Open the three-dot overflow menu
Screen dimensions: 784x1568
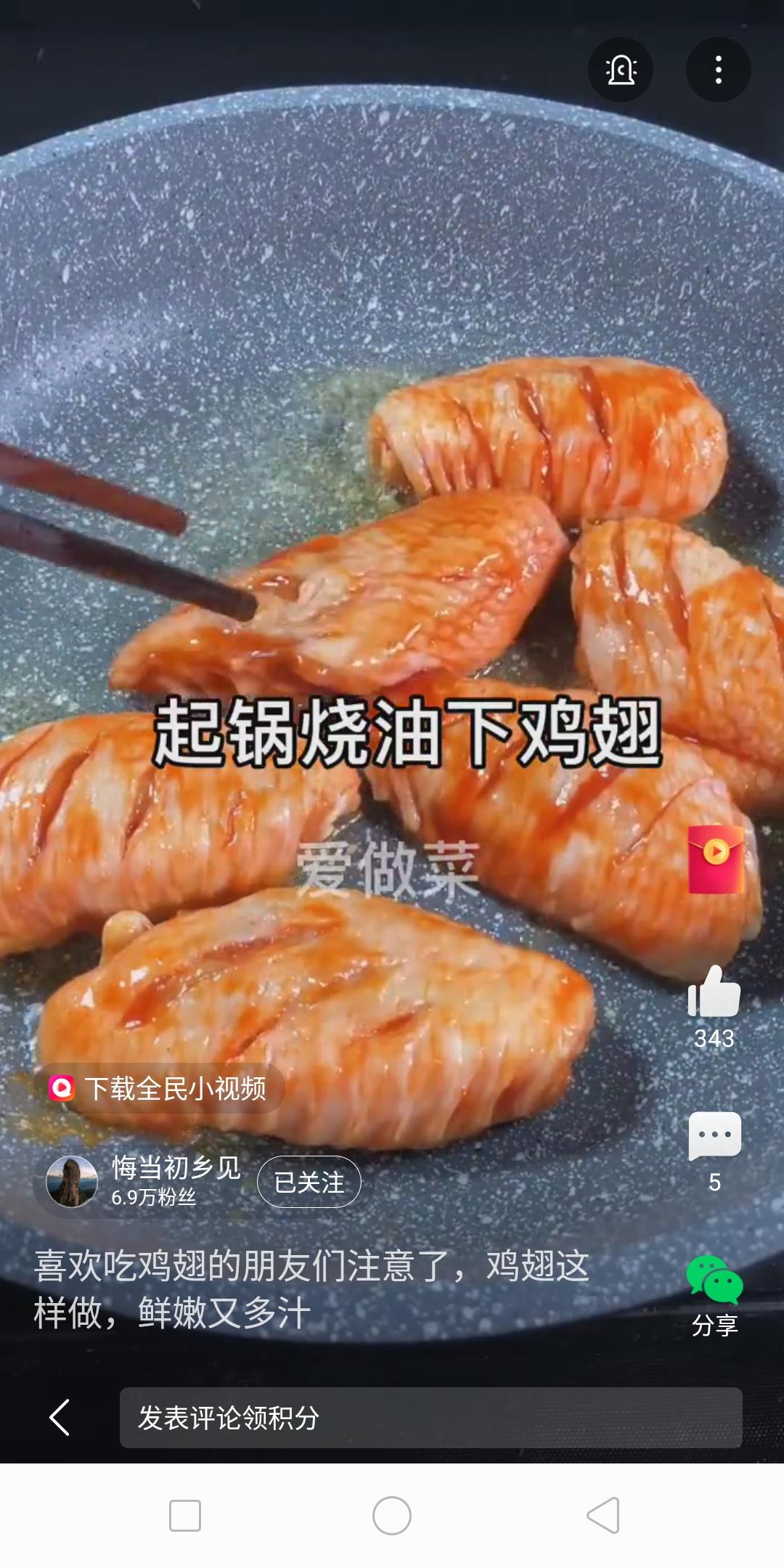pos(718,70)
